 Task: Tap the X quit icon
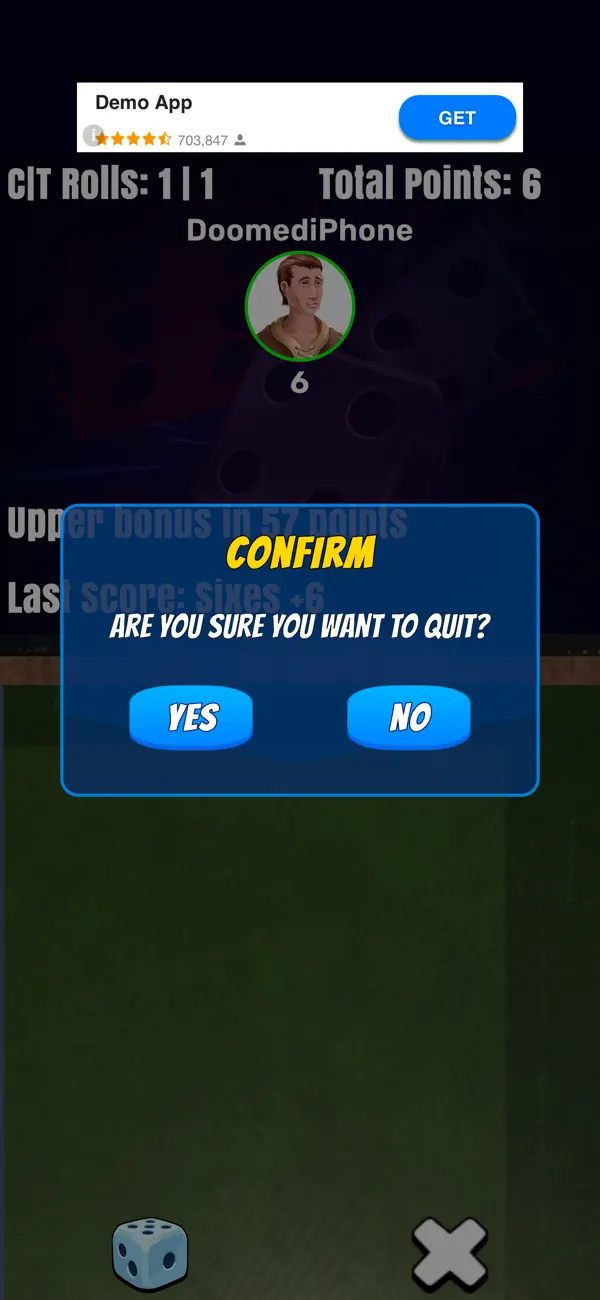450,1253
